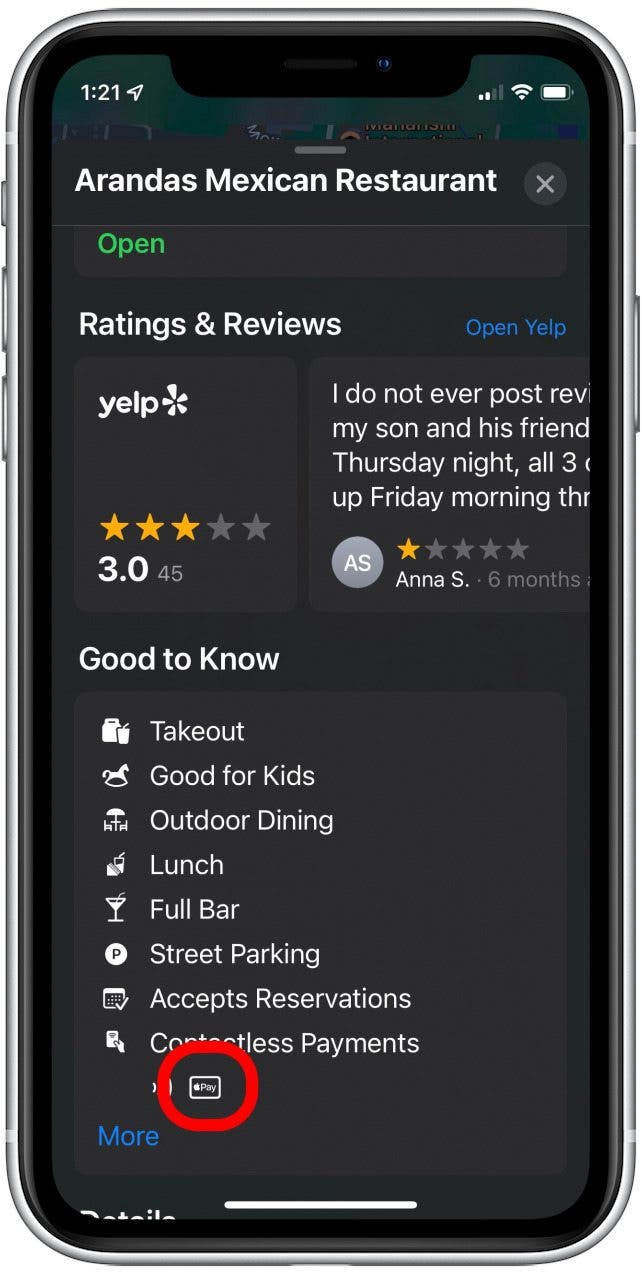The width and height of the screenshot is (642, 1274).
Task: Open the Yelp 3.0 rating card
Action: coord(185,484)
